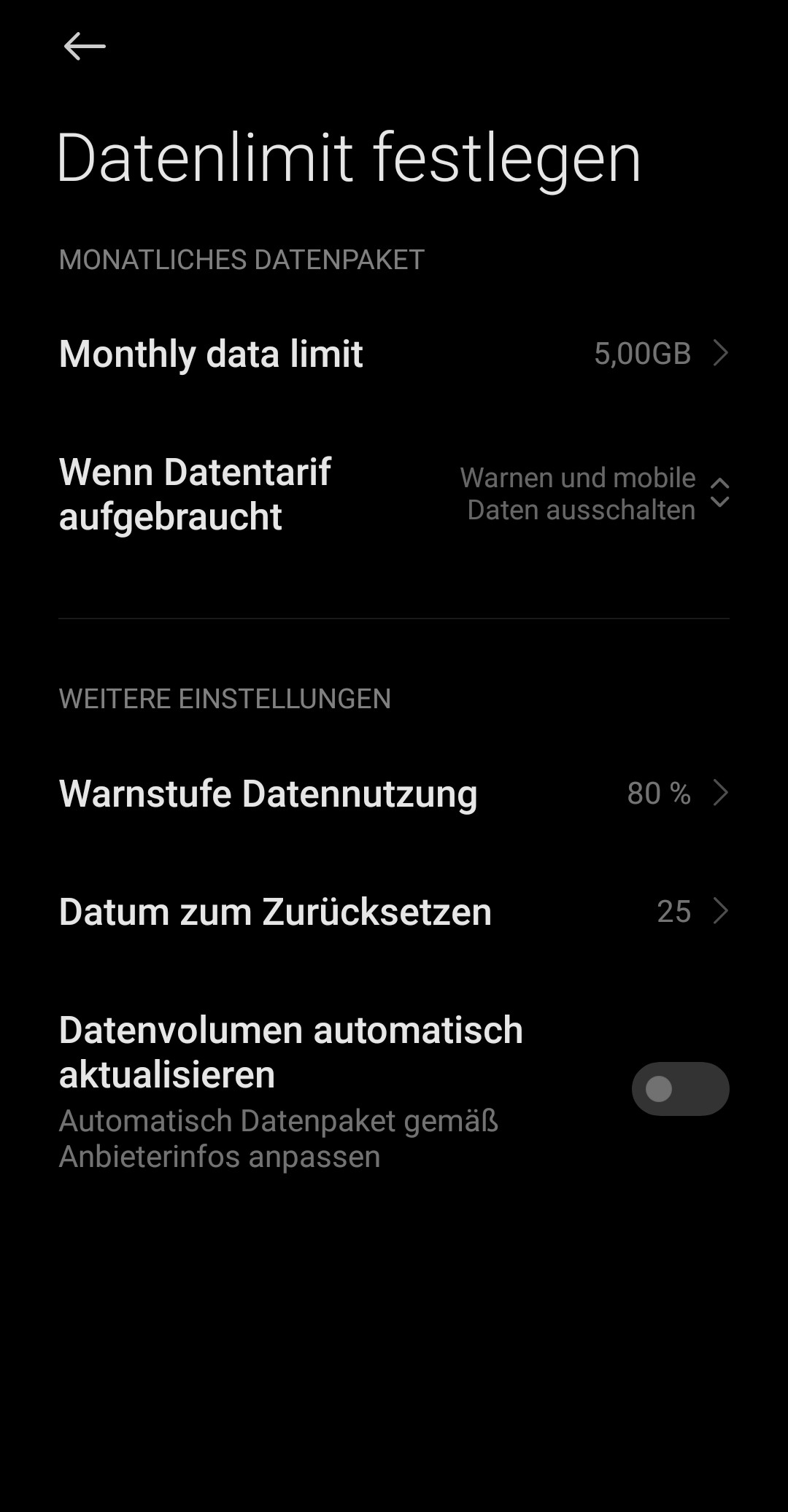Screen dimensions: 788x1512
Task: Open Warnstufe Datennutzung setting
Action: pyautogui.click(x=394, y=794)
